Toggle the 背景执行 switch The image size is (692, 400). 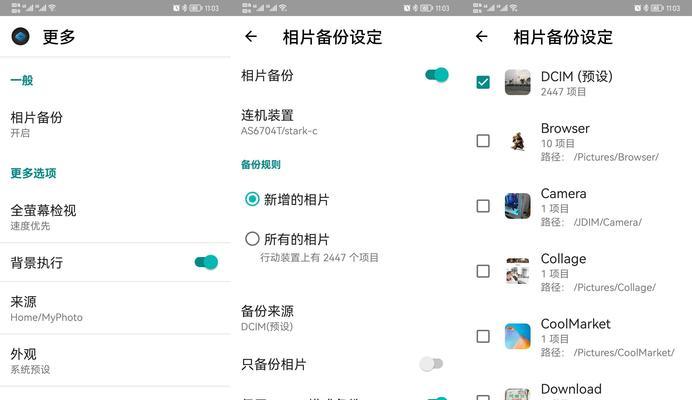pos(205,262)
